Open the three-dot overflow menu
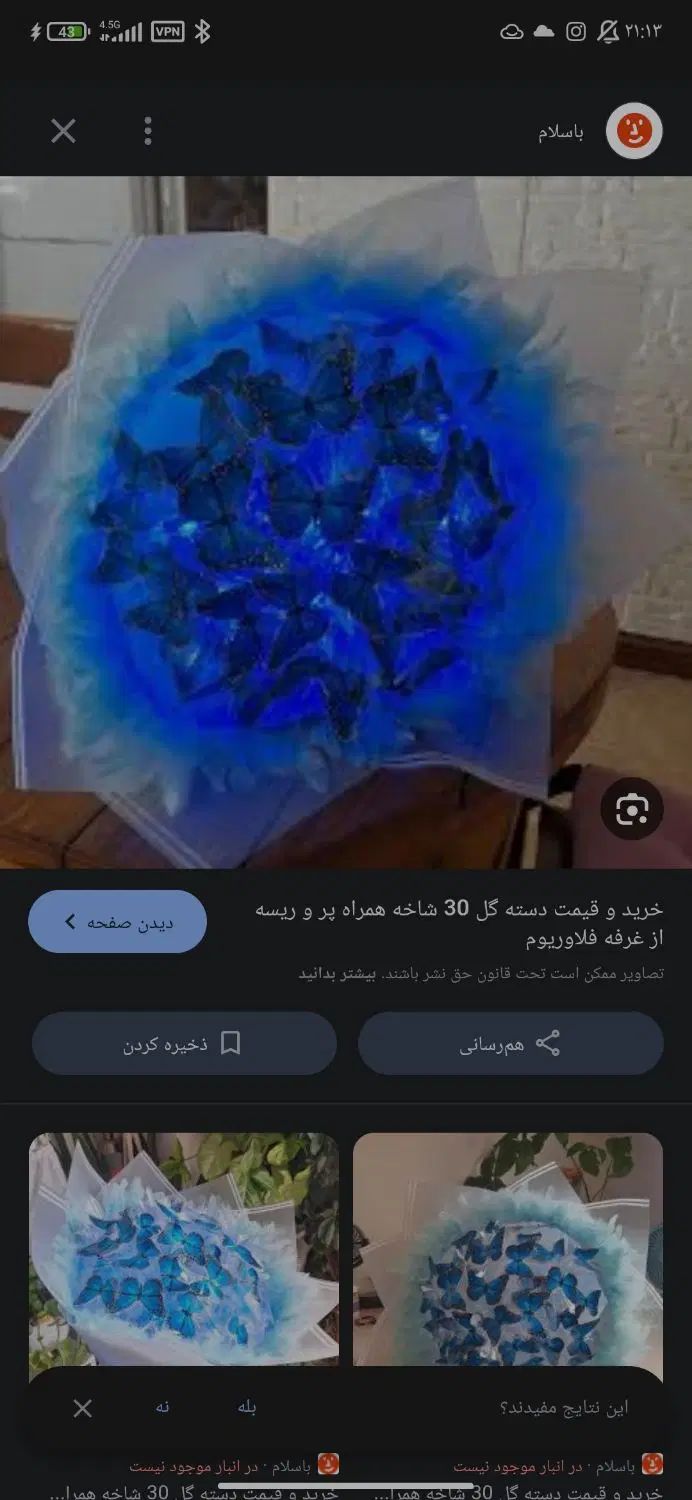The height and width of the screenshot is (1500, 692). 148,131
